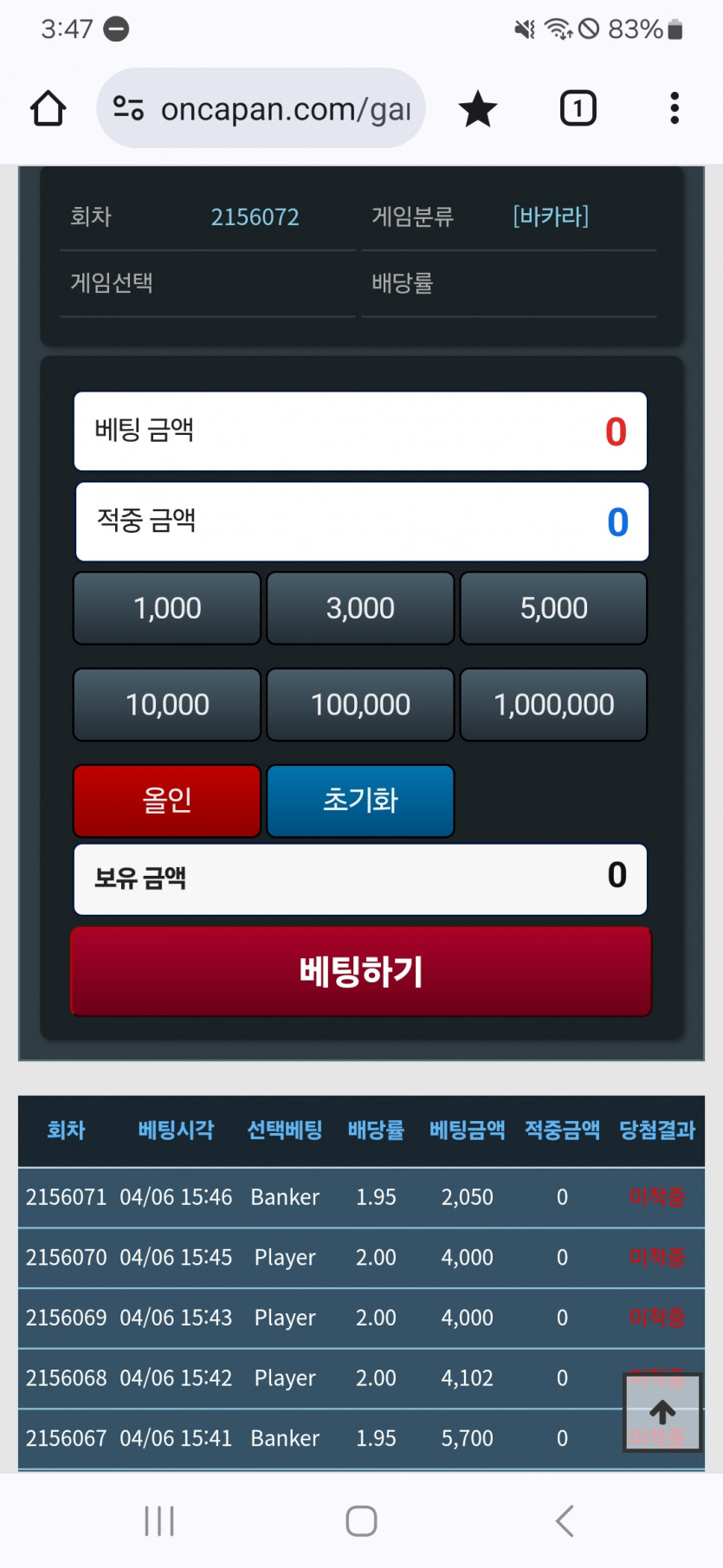Select the 10,000 amount button
Screen dimensions: 723x1568
click(x=167, y=704)
